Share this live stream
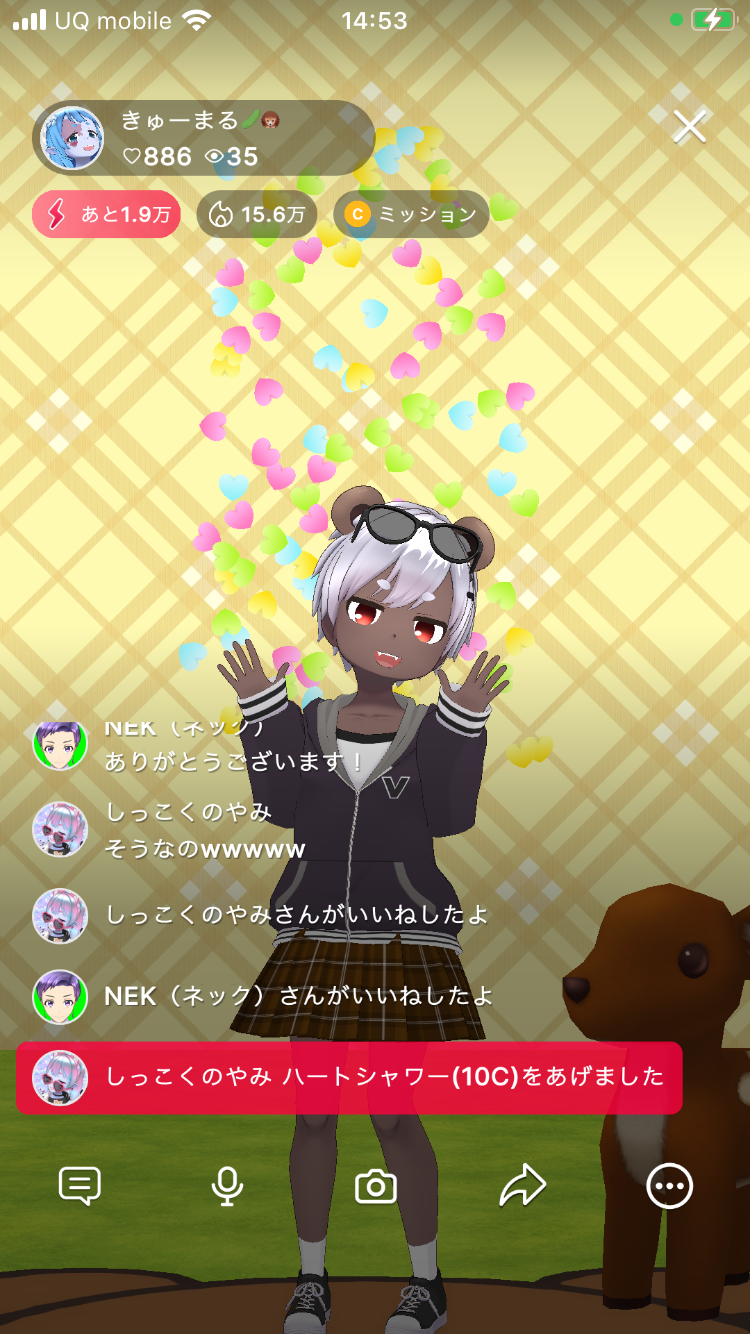 [522, 1186]
